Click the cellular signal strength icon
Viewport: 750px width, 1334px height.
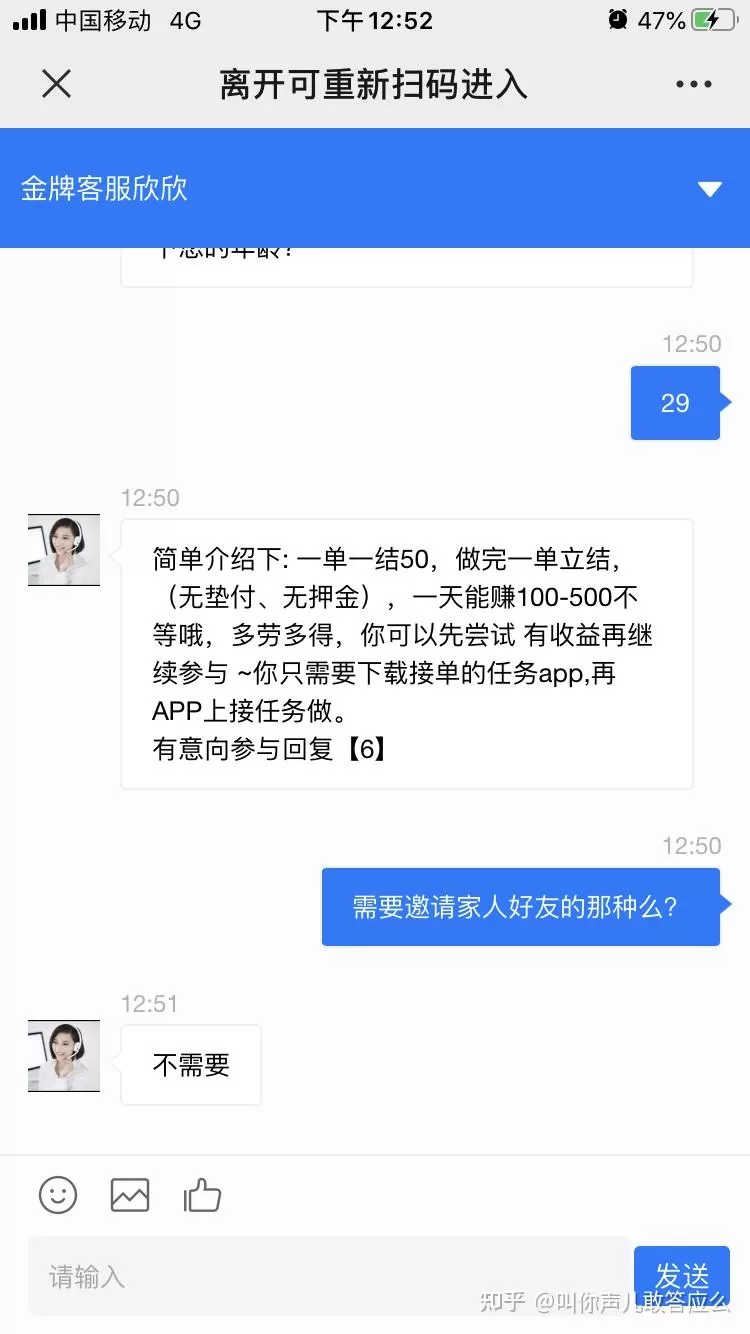(30, 18)
